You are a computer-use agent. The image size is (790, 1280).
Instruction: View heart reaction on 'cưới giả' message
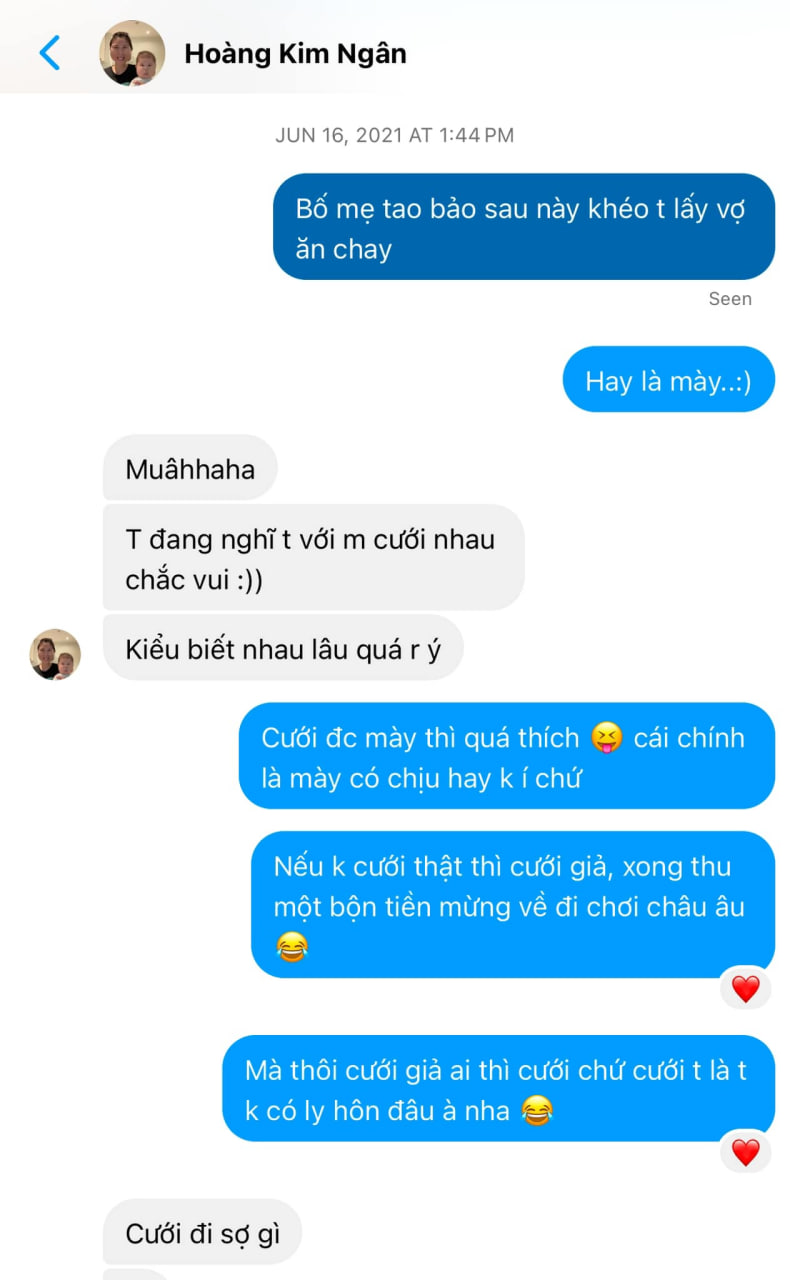745,989
